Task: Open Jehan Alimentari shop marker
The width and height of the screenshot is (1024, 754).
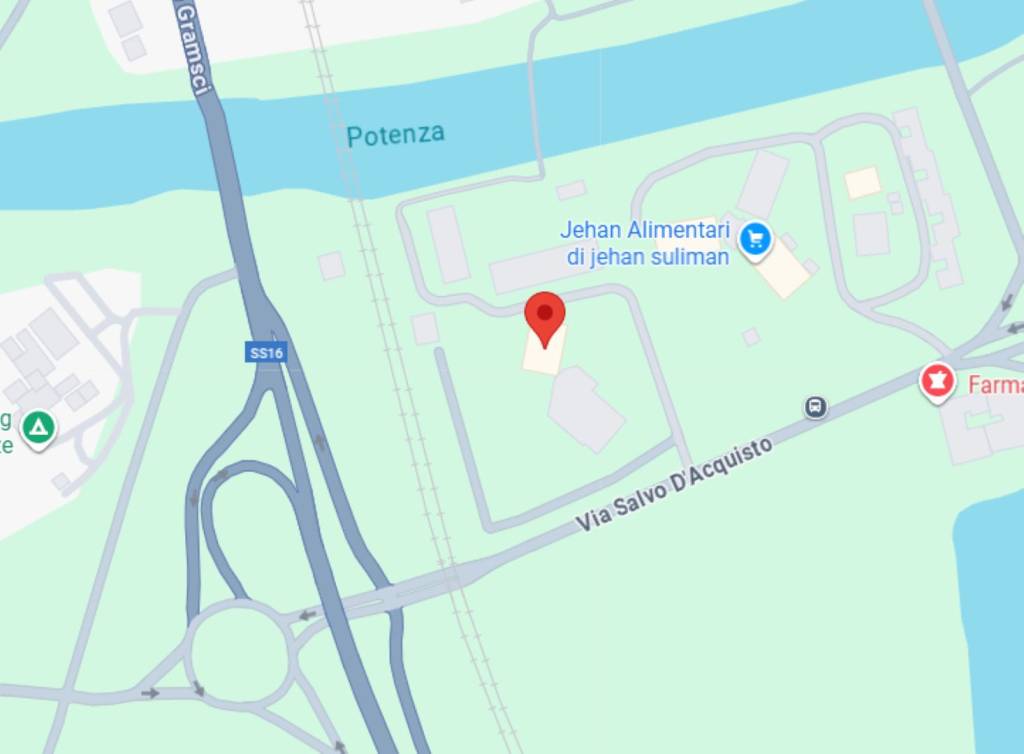Action: tap(755, 239)
